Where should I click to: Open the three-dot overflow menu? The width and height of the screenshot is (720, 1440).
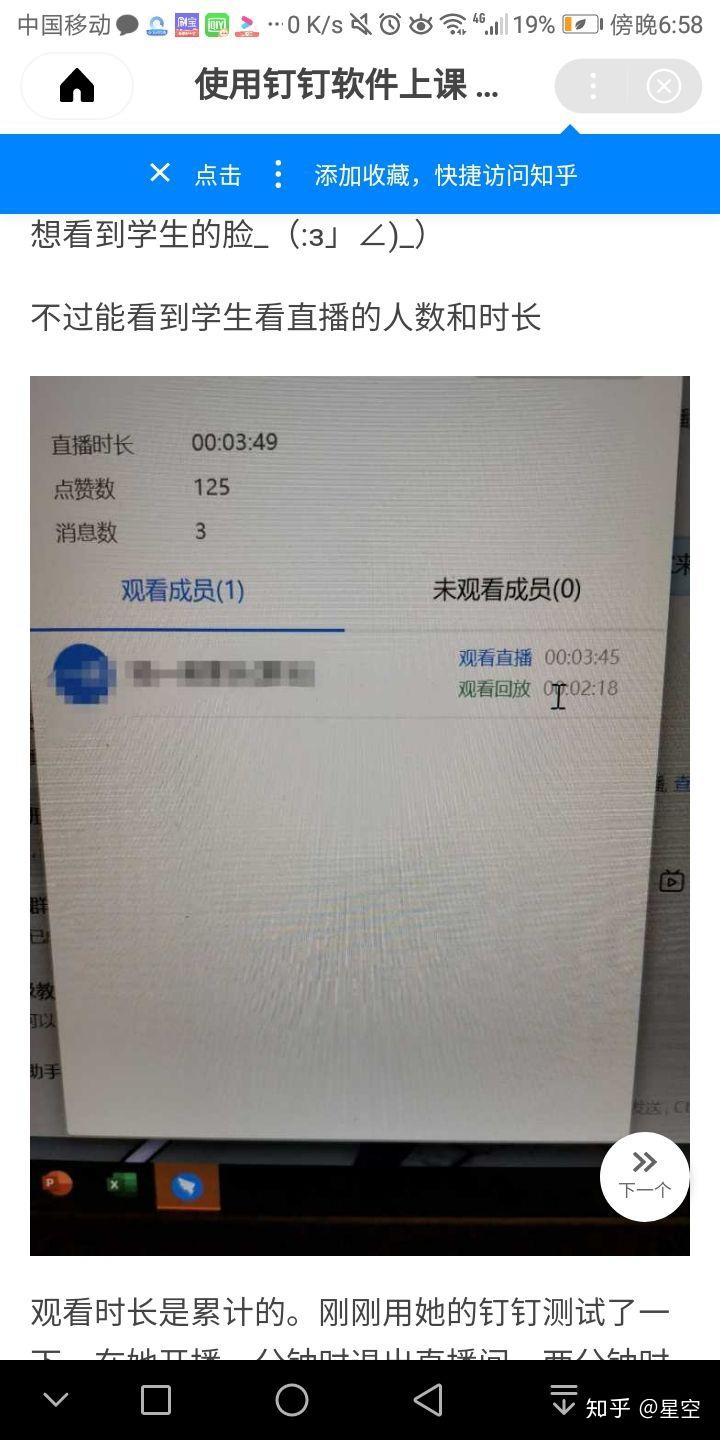point(592,87)
